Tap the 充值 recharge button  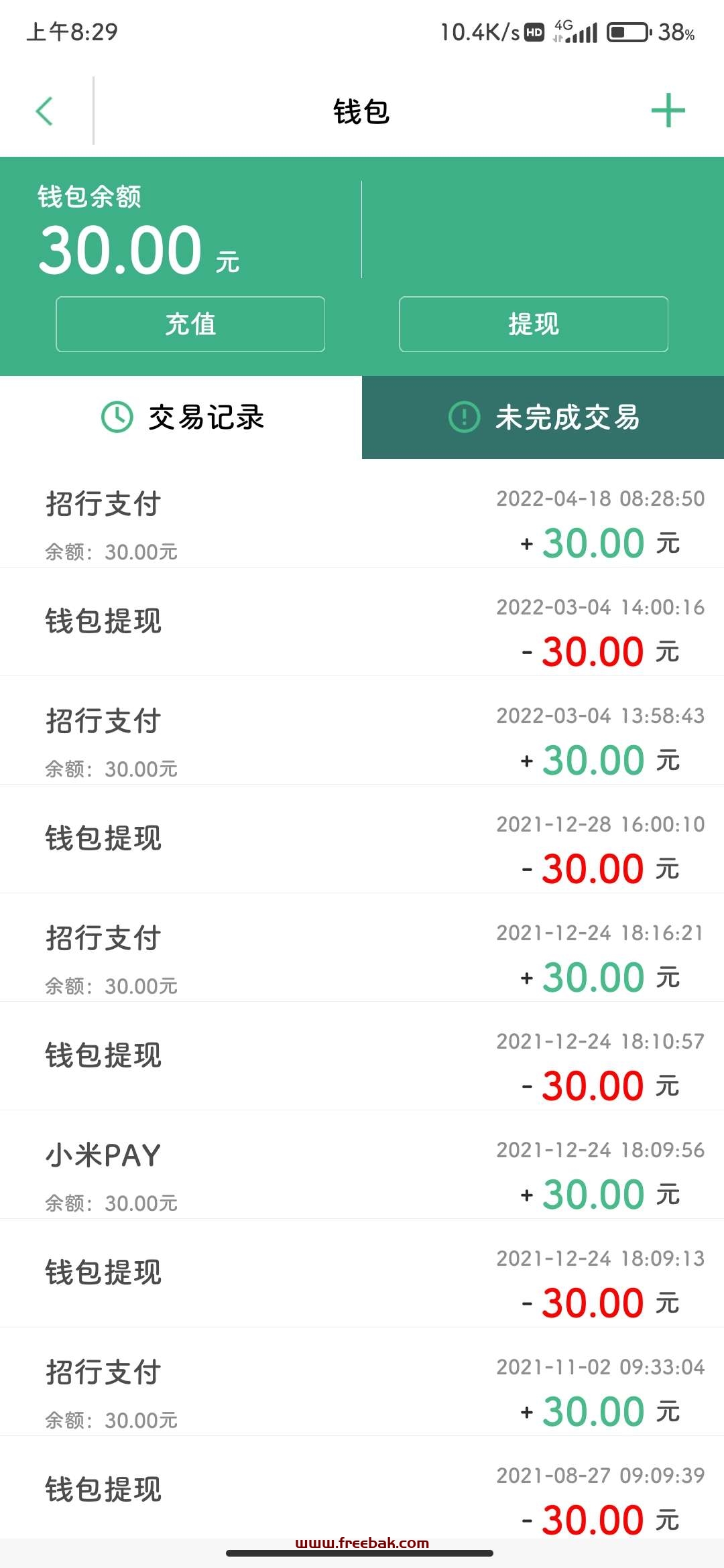[x=190, y=324]
